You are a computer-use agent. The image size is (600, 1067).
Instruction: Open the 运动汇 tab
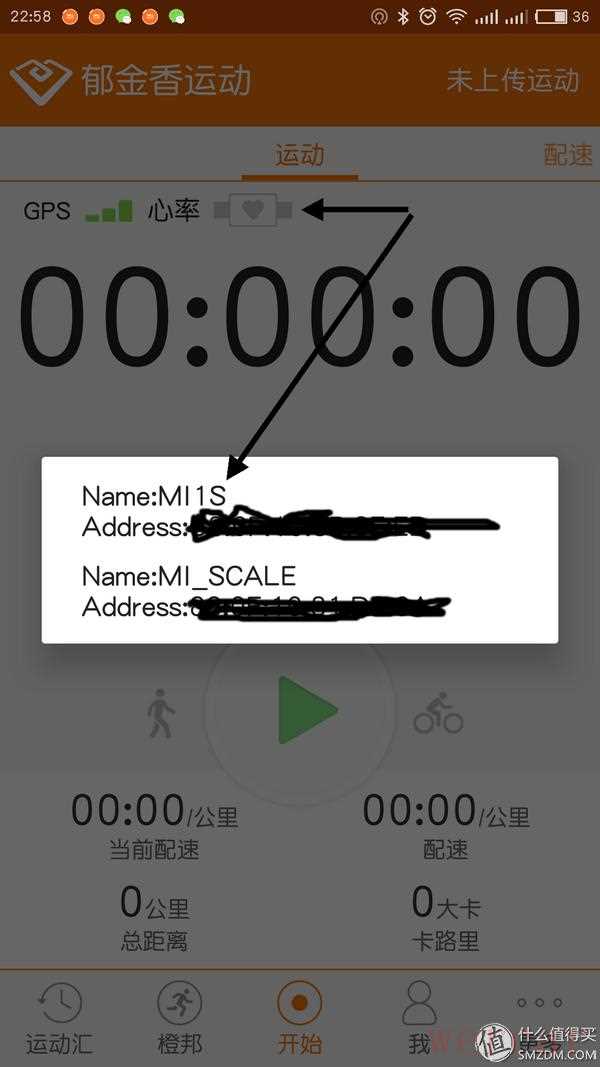[x=59, y=1018]
